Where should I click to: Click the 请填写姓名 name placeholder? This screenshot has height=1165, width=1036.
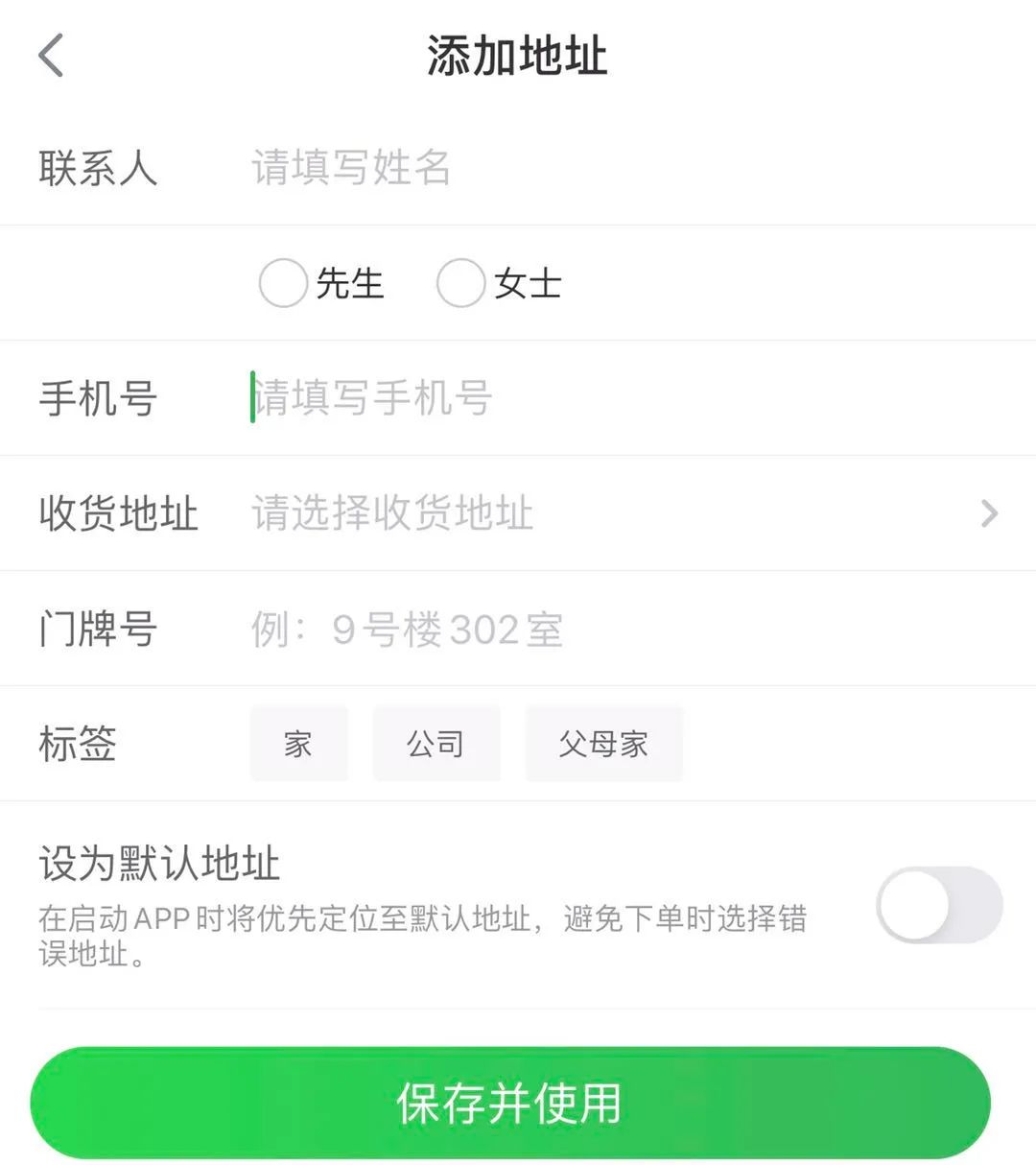(x=352, y=169)
